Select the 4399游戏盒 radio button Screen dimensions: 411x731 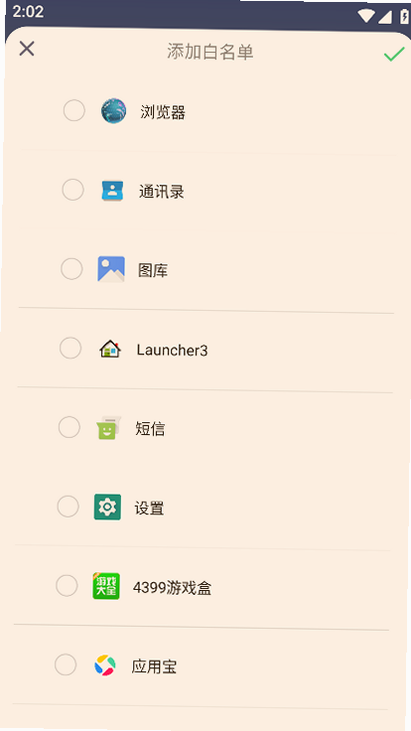click(67, 586)
